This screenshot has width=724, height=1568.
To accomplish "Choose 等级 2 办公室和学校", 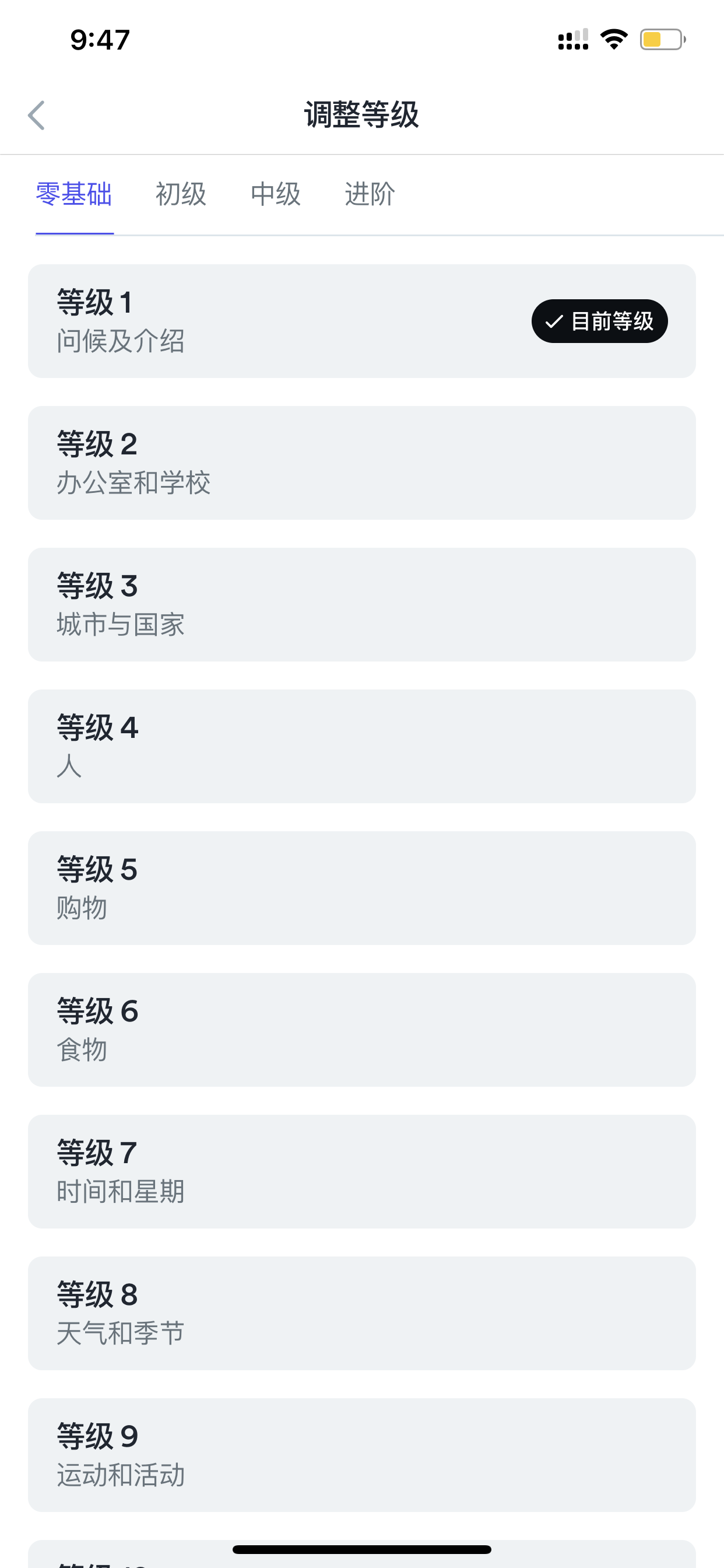I will (362, 463).
